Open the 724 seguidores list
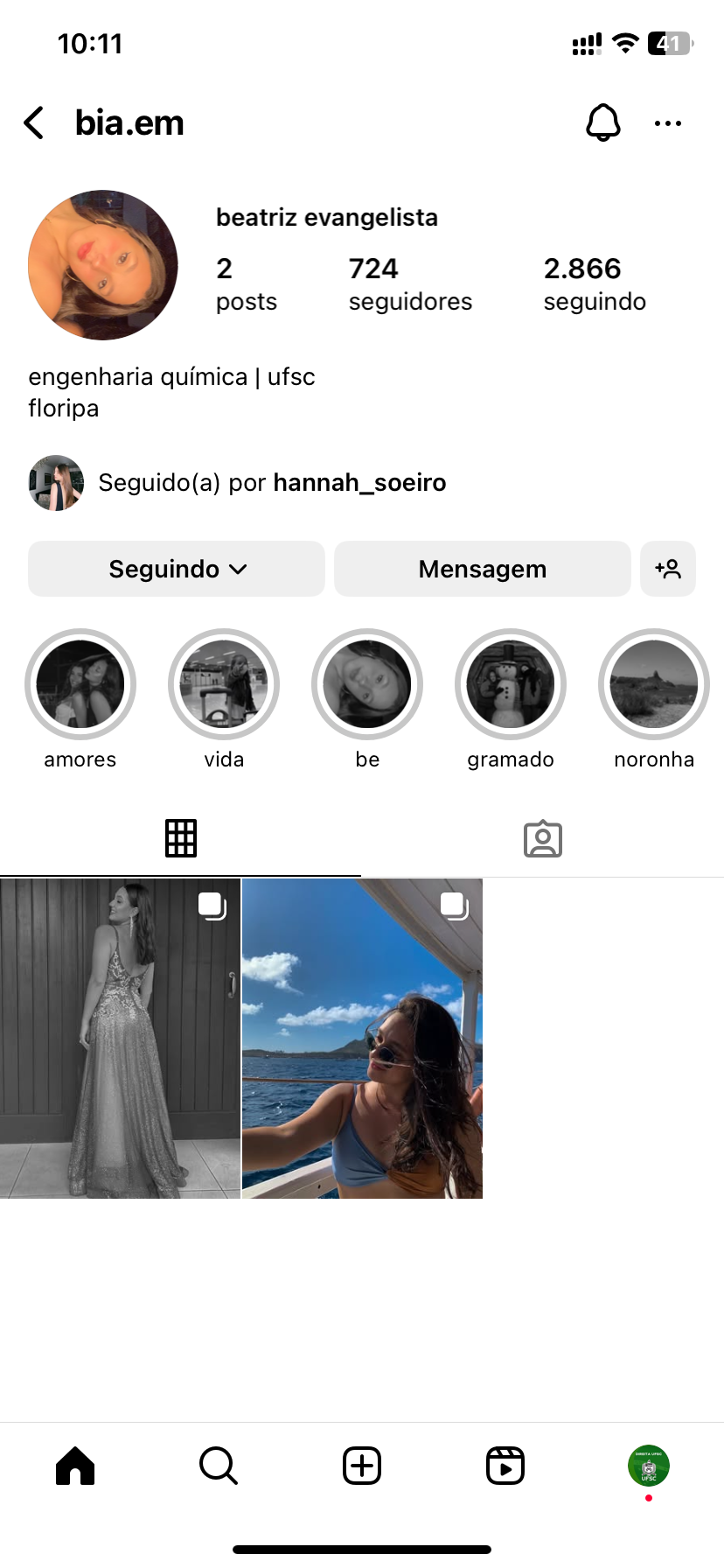Viewport: 724px width, 1568px height. 409,283
